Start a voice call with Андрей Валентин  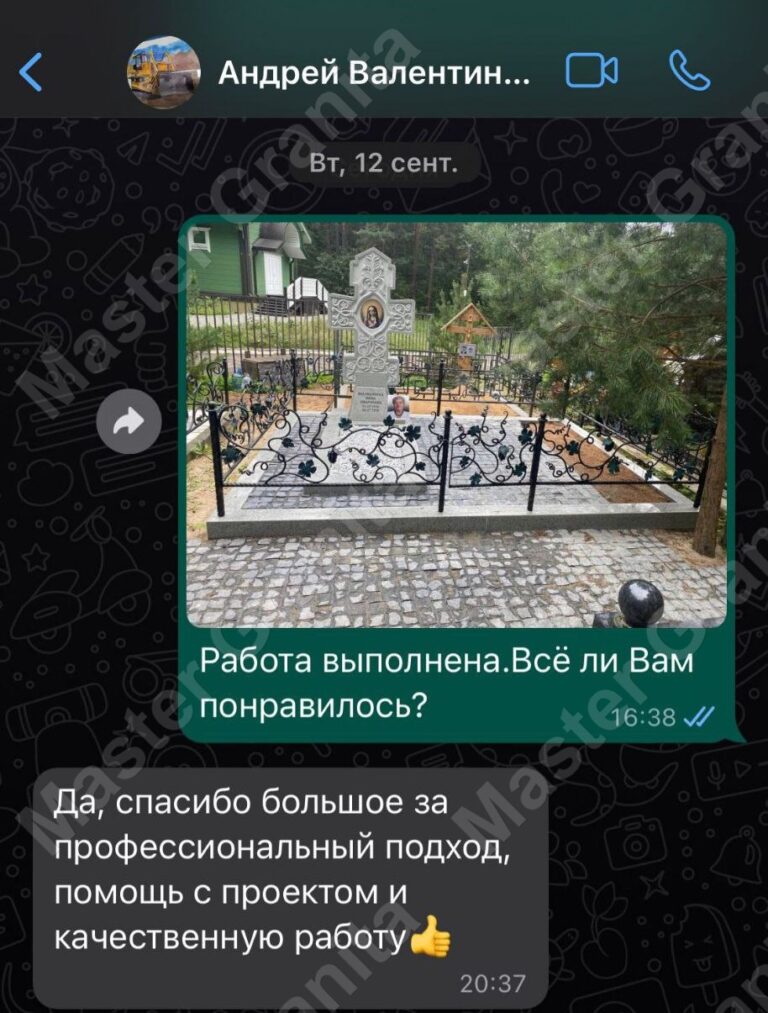click(689, 72)
